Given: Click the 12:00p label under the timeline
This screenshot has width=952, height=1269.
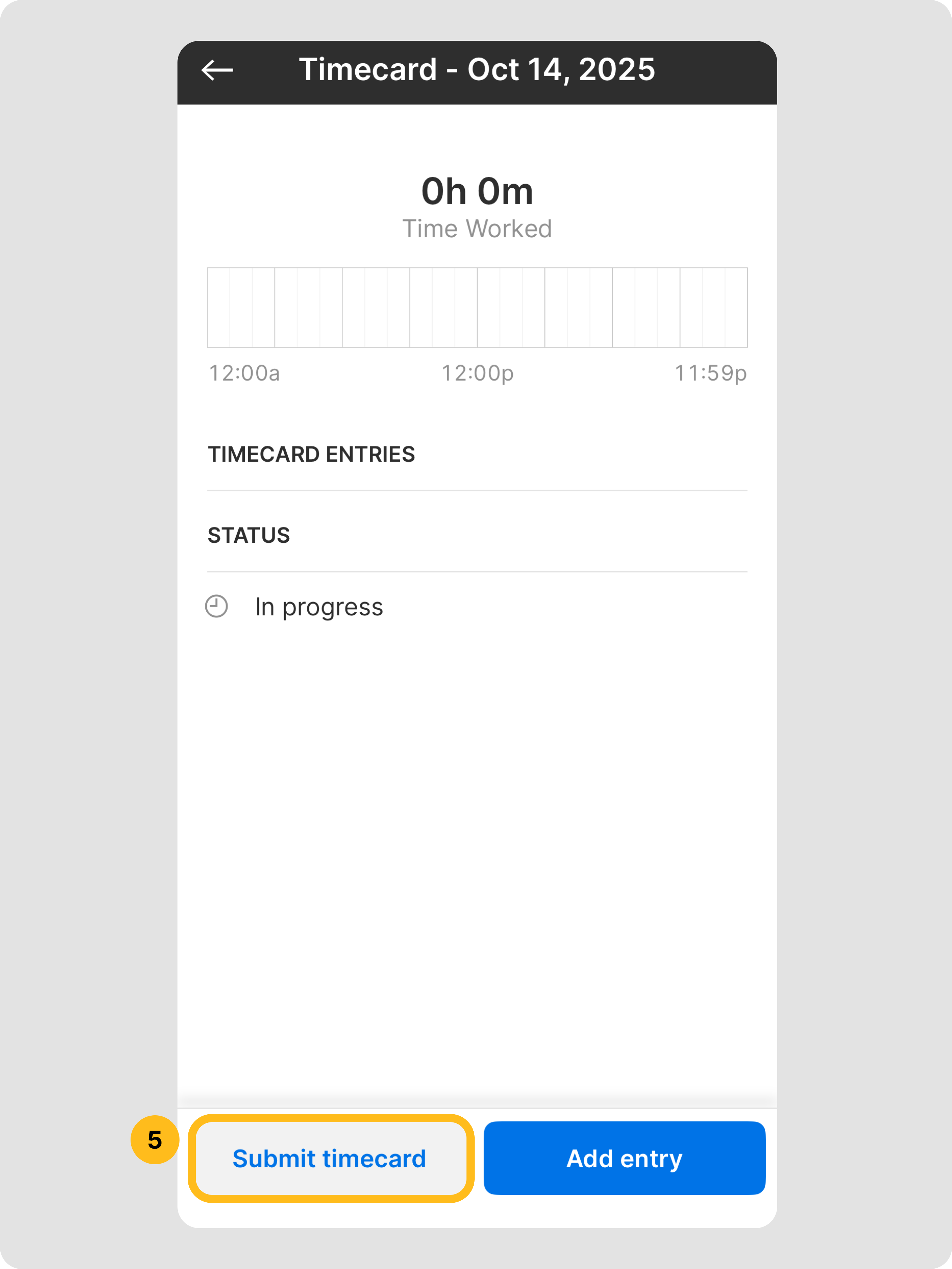Looking at the screenshot, I should [477, 373].
